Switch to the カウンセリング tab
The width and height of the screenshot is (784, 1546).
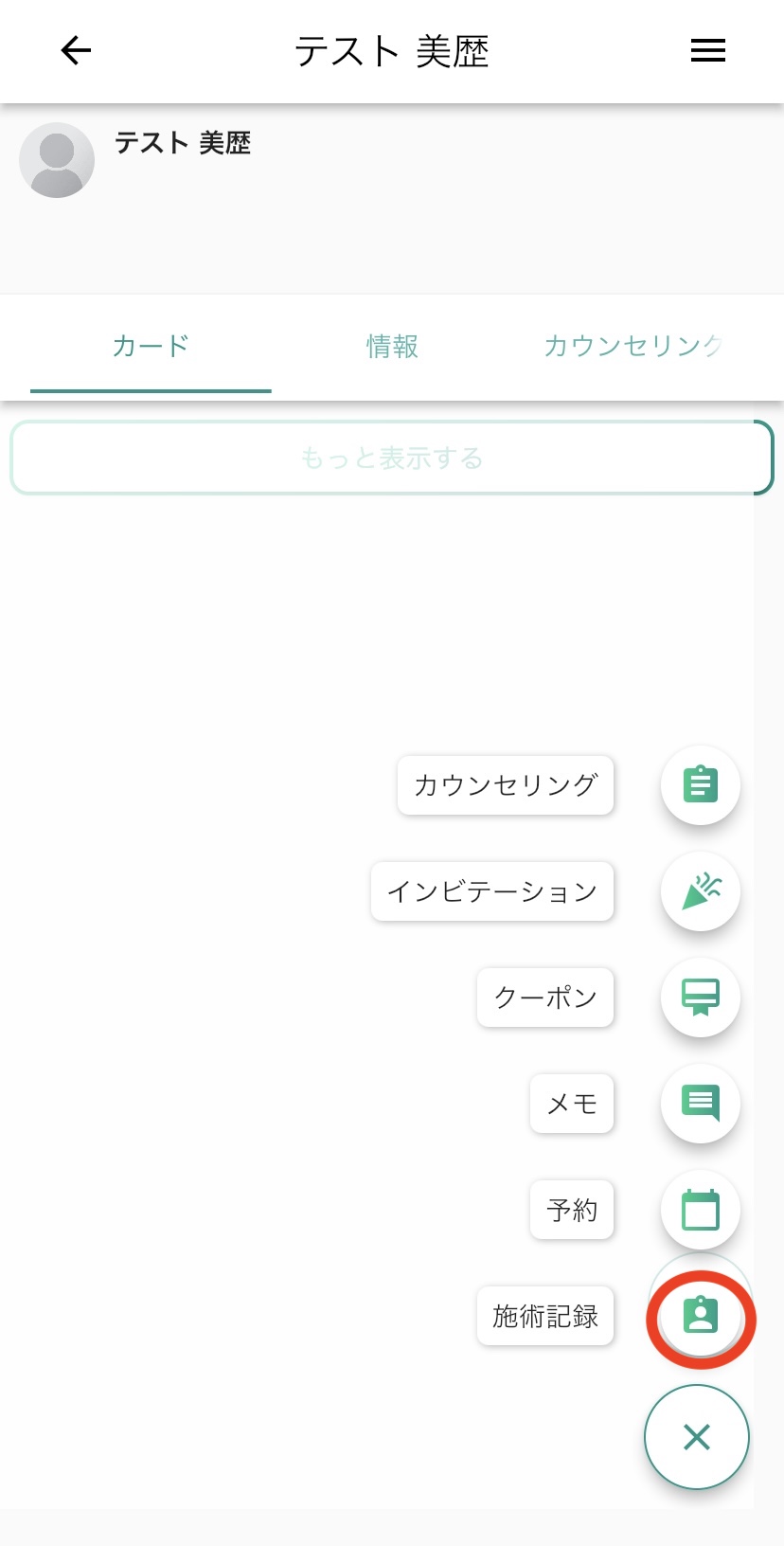(x=633, y=347)
